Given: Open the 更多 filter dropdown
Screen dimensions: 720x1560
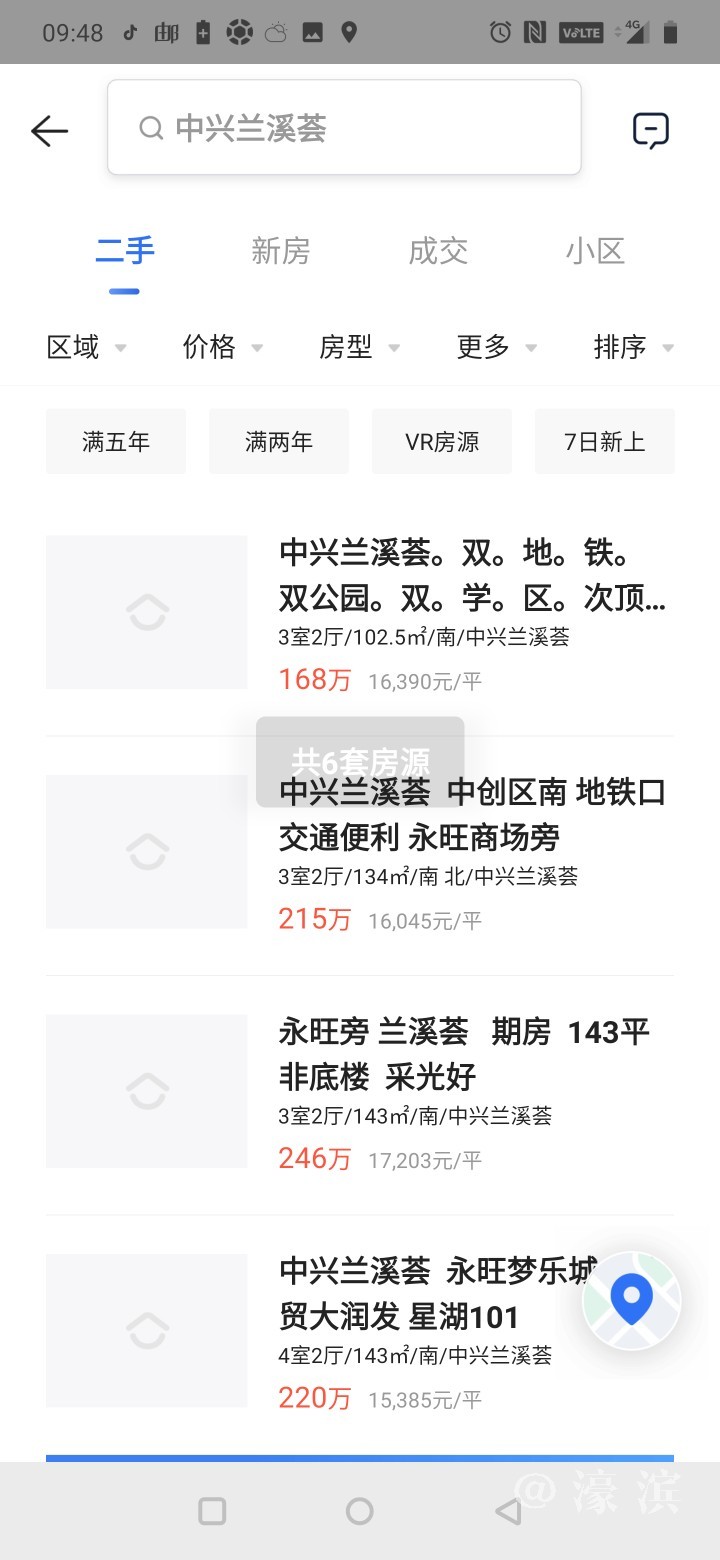Looking at the screenshot, I should 496,347.
